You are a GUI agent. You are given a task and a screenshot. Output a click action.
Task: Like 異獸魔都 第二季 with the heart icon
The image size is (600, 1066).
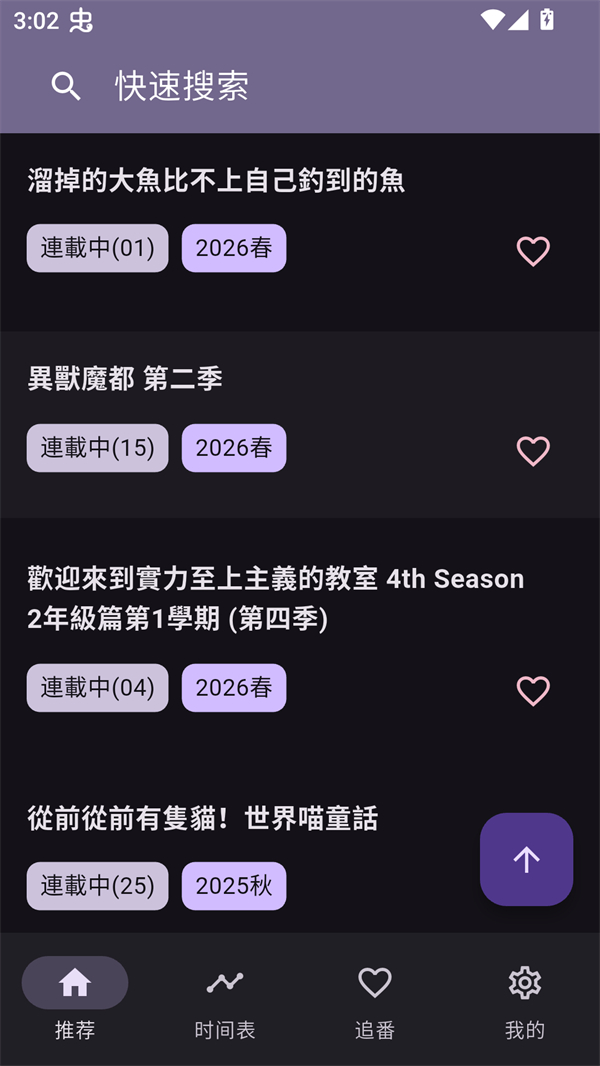pyautogui.click(x=533, y=450)
